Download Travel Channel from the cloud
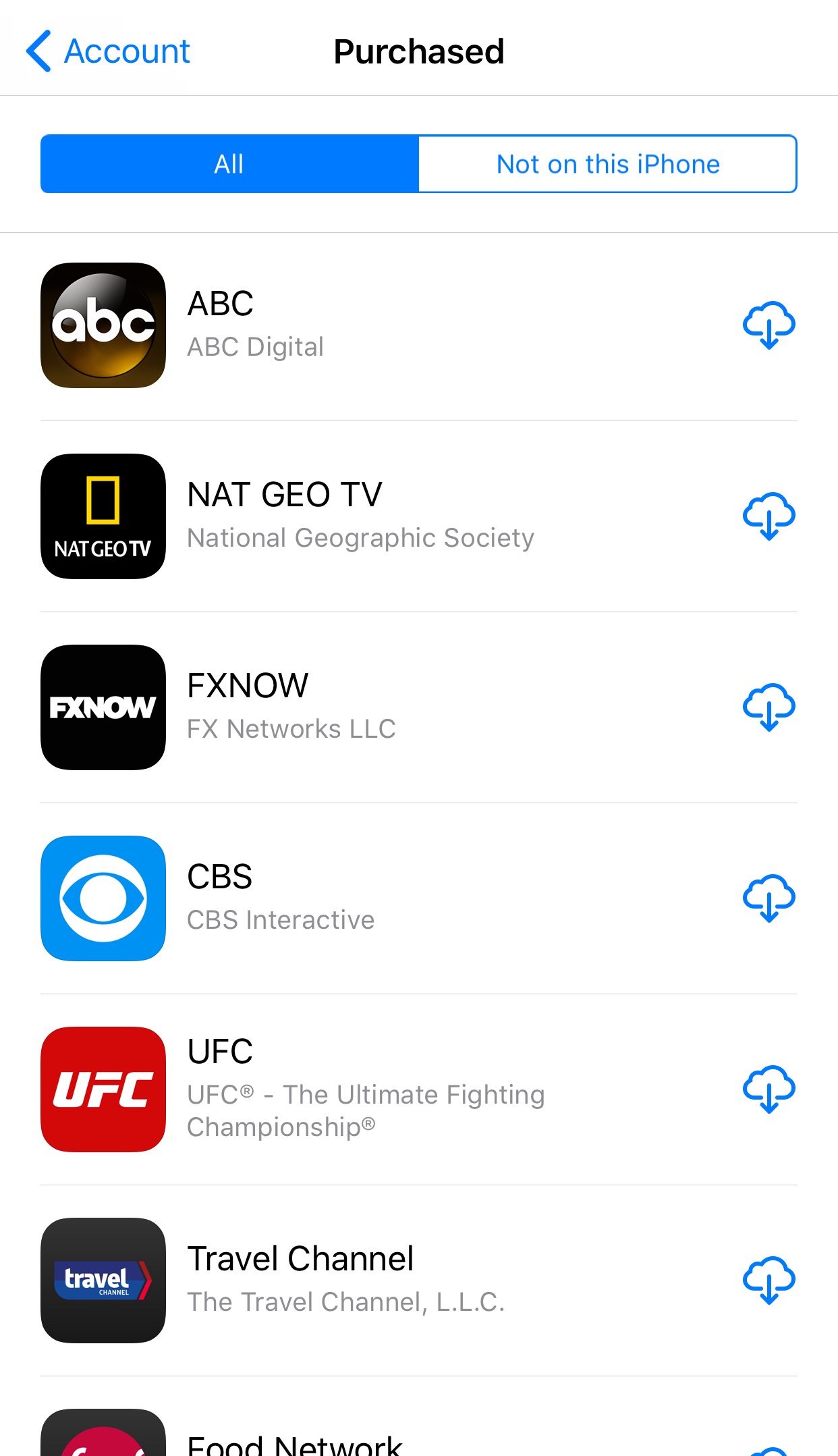This screenshot has width=838, height=1456. 769,1280
